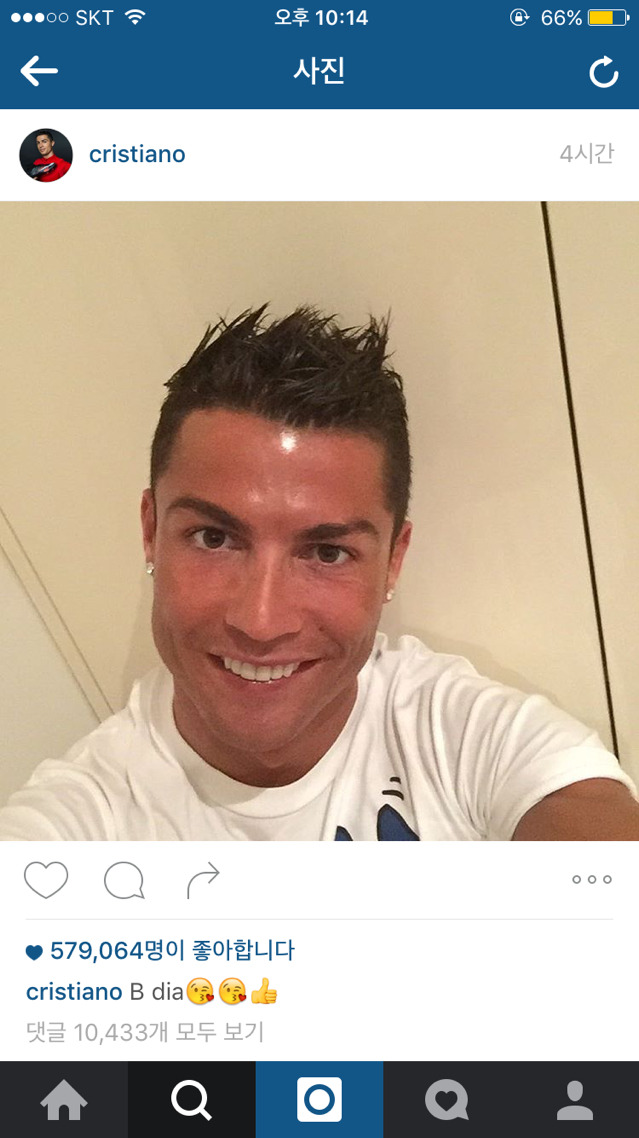Screen dimensions: 639x1138
Task: Go back using the top-left arrow
Action: coord(38,71)
